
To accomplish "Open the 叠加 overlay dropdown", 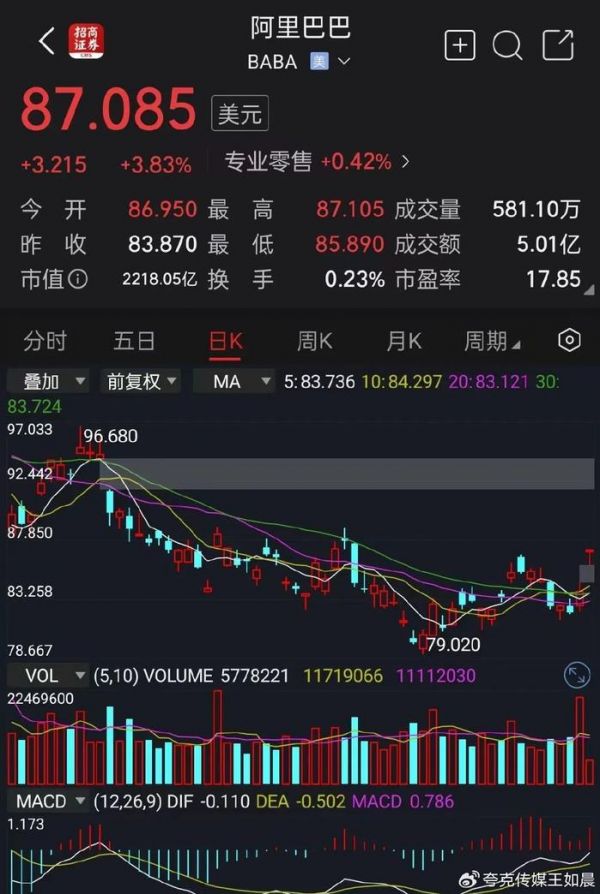I will pos(48,381).
